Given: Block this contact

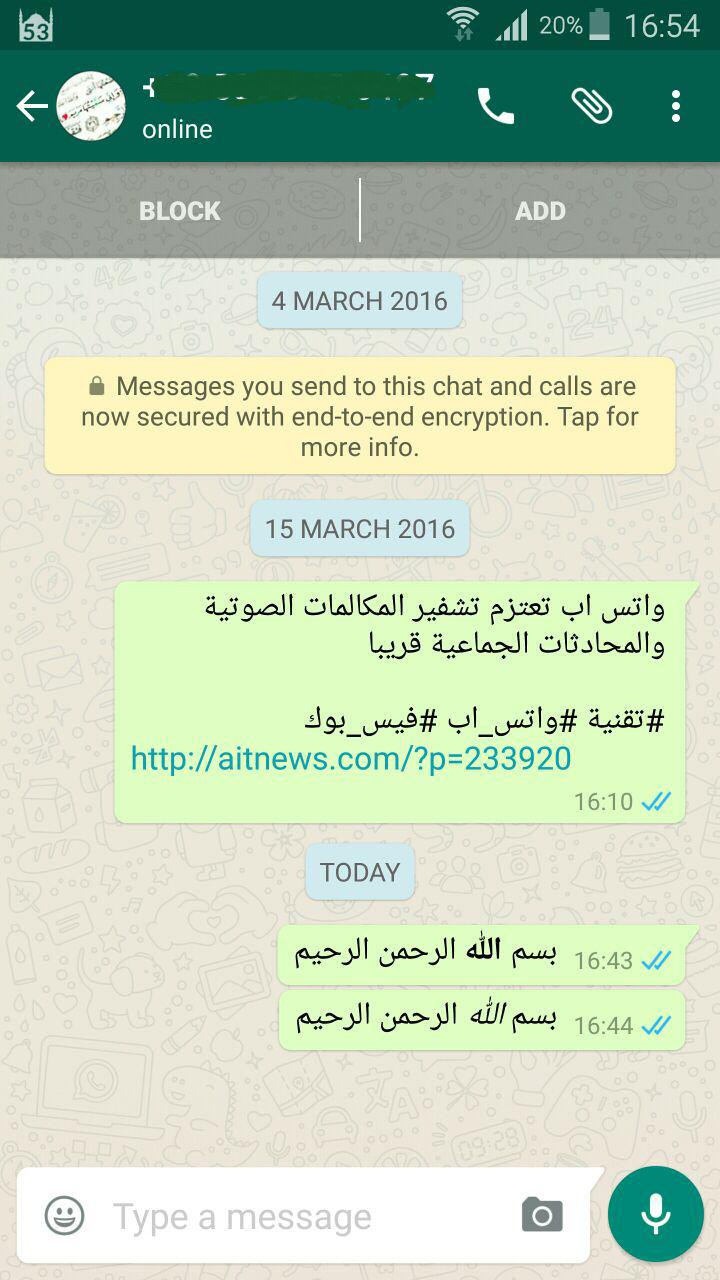Looking at the screenshot, I should click(x=180, y=211).
